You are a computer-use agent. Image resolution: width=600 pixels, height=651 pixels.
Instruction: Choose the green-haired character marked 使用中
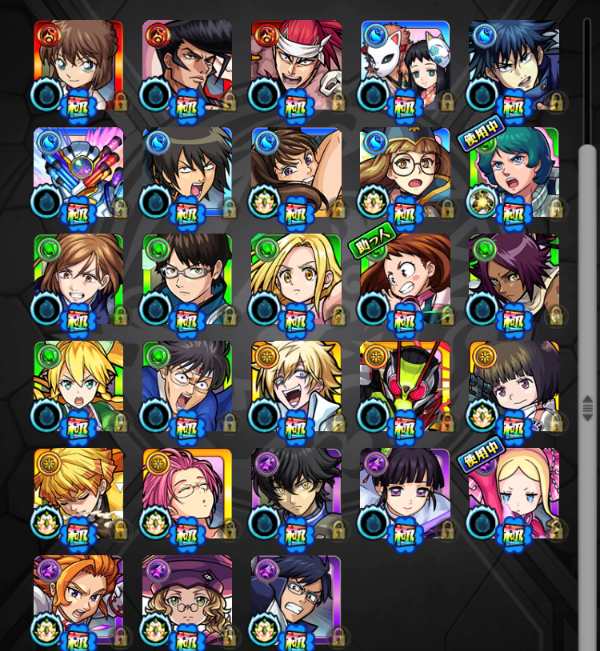(513, 172)
